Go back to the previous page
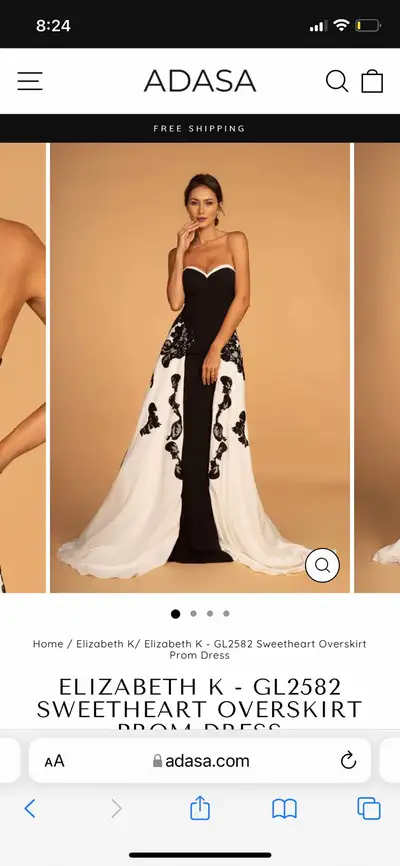The image size is (400, 866). (x=30, y=809)
